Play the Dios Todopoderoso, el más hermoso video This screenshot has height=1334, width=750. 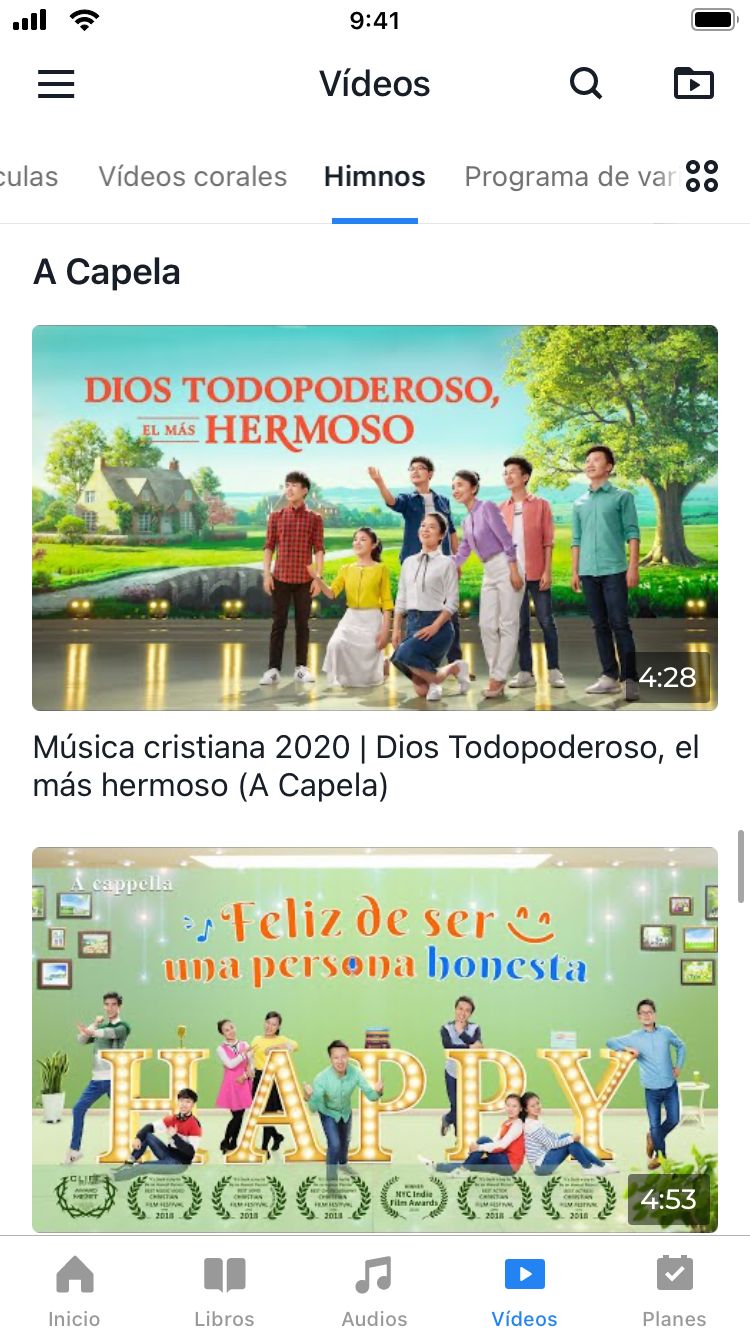point(375,518)
